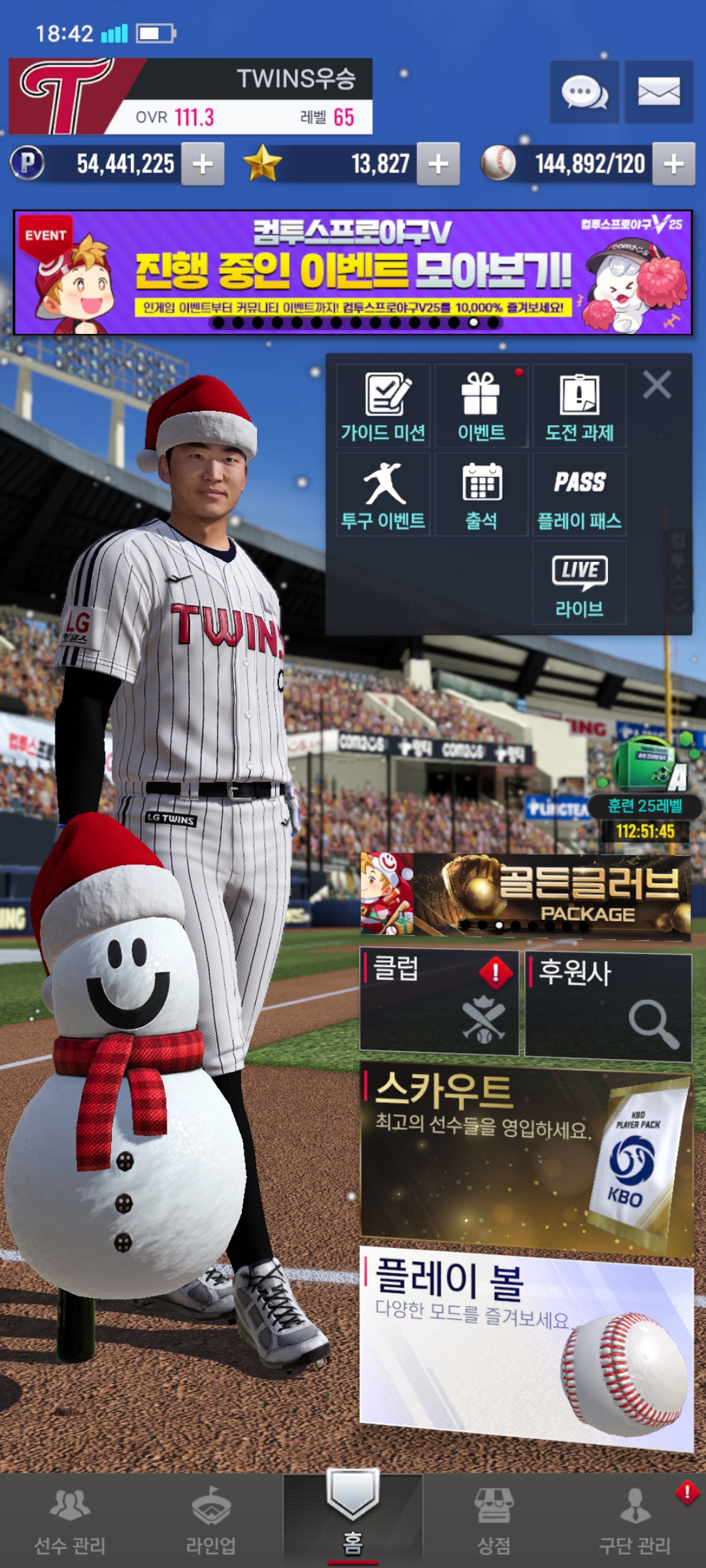Open 플레이 패스
This screenshot has width=706, height=1568.
[579, 495]
